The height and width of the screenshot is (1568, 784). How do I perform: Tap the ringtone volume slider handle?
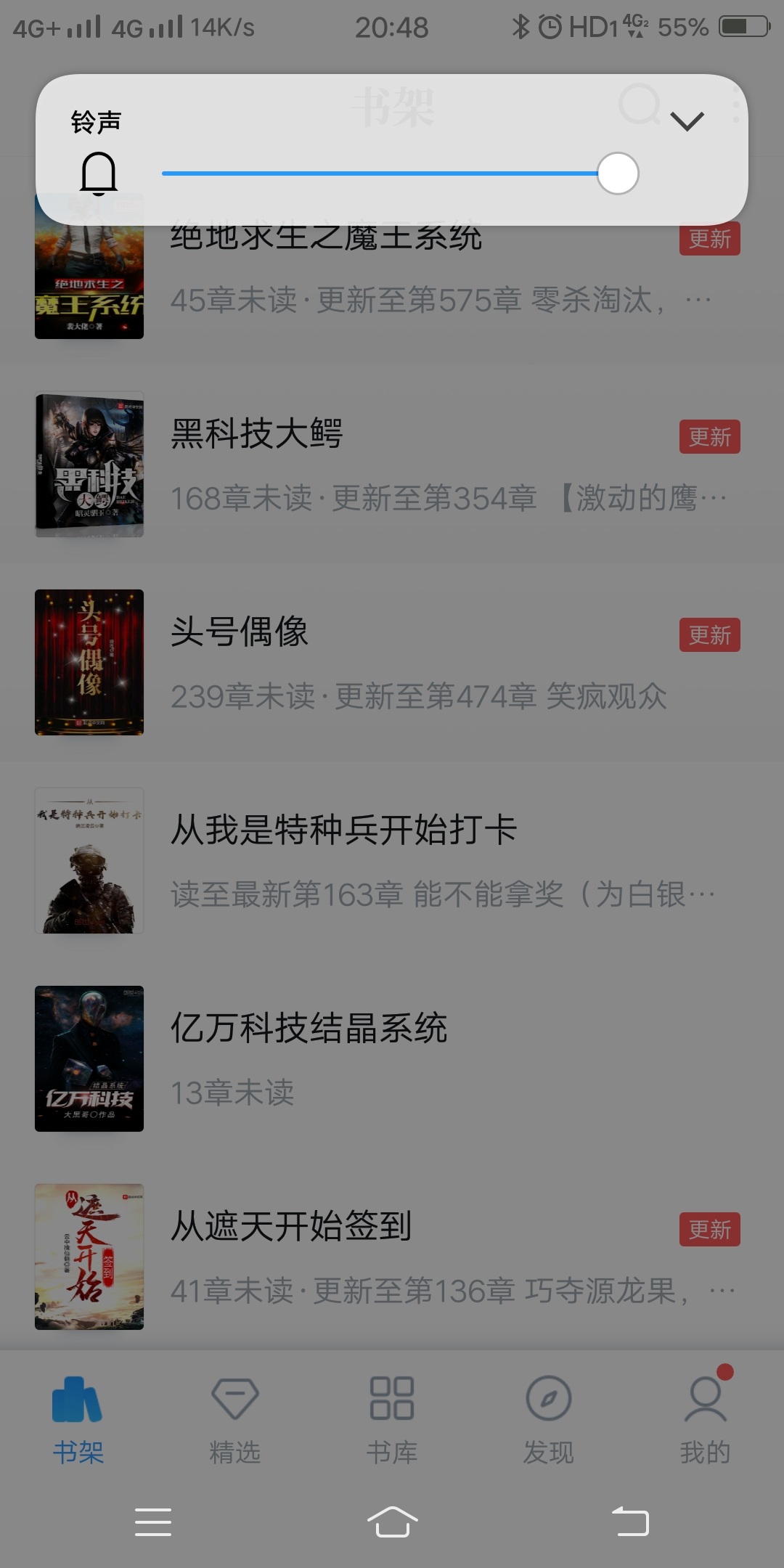[618, 173]
